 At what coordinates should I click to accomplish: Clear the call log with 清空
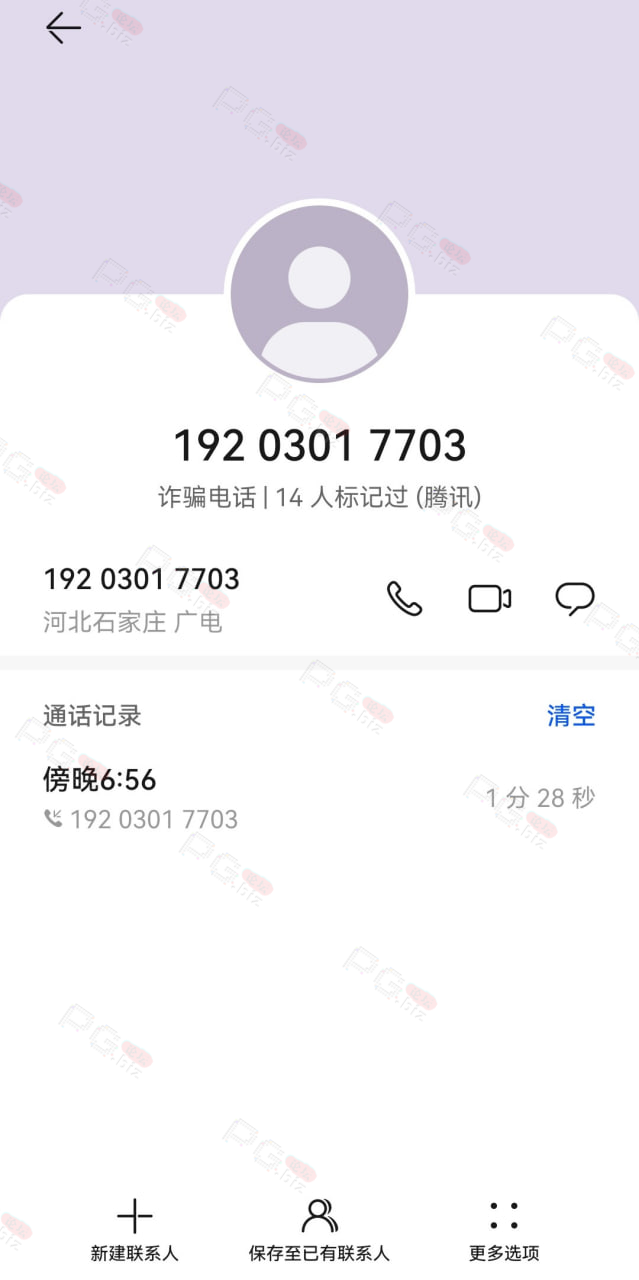pos(571,715)
